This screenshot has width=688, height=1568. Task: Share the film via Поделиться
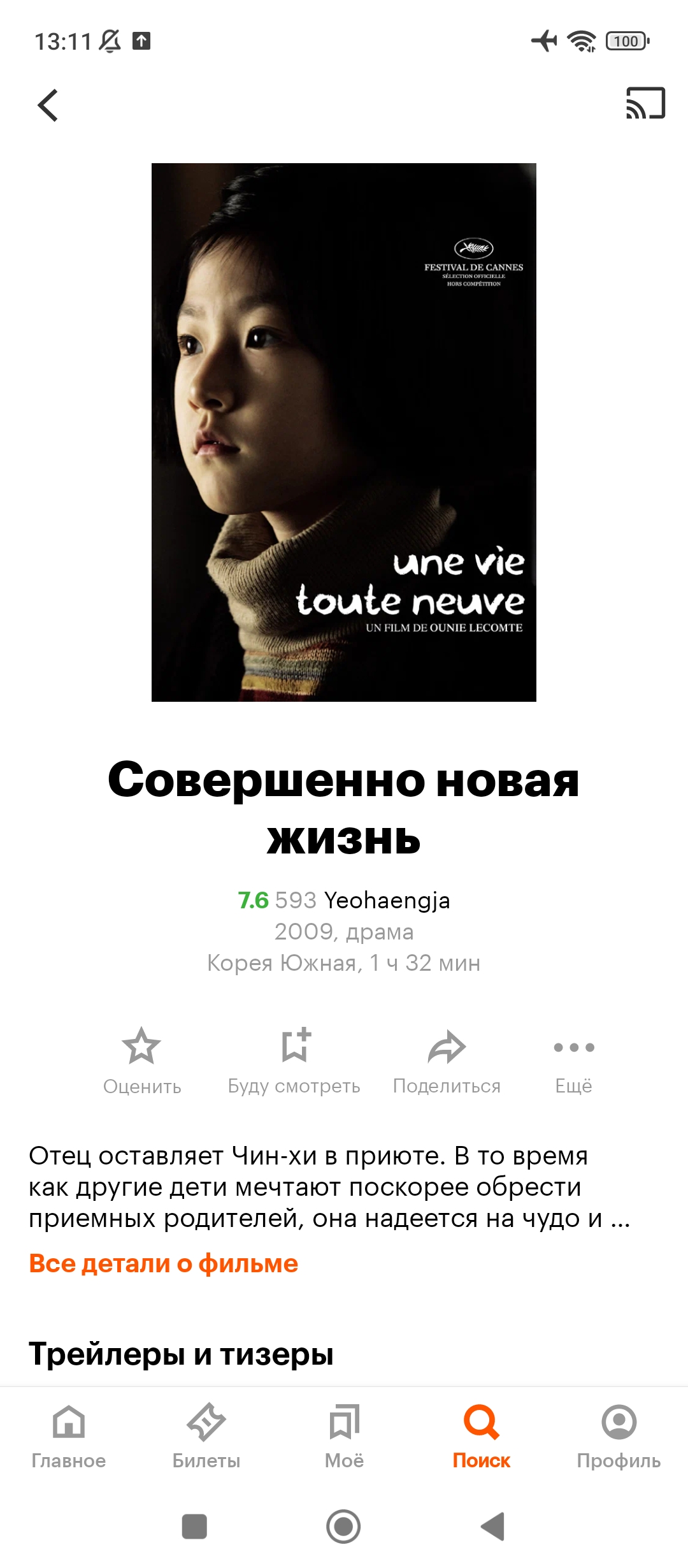coord(447,1061)
